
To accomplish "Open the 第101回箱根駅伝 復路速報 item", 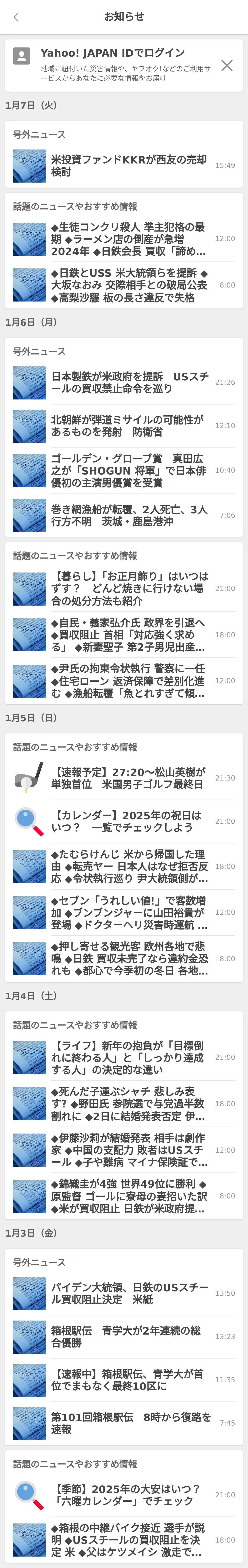I will tap(129, 1423).
